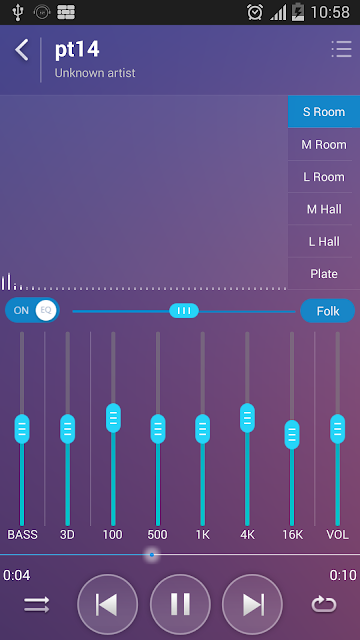Switch reverb to M Hall

click(x=324, y=209)
